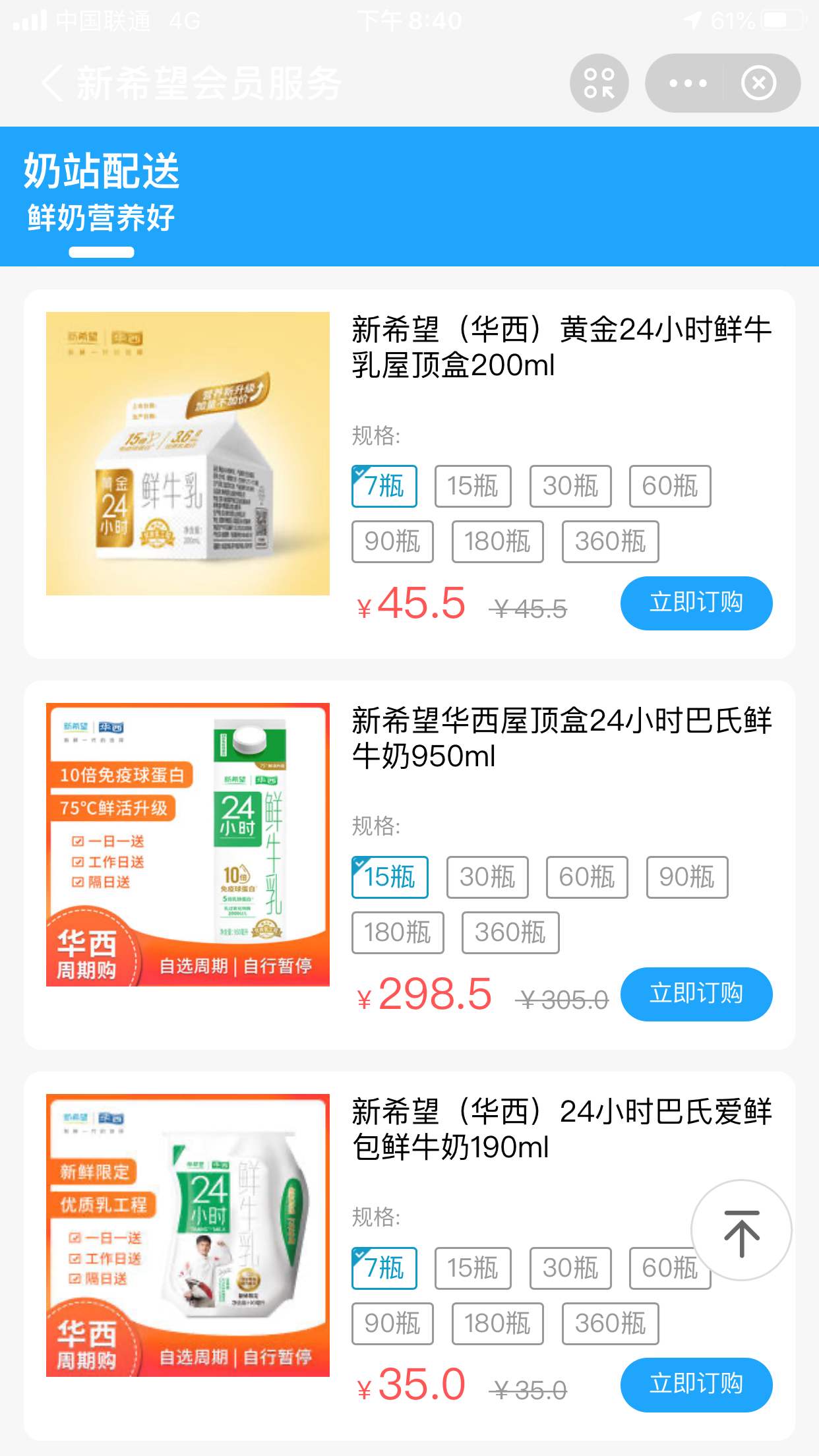Close the mini program
Image resolution: width=819 pixels, height=1456 pixels.
[758, 83]
